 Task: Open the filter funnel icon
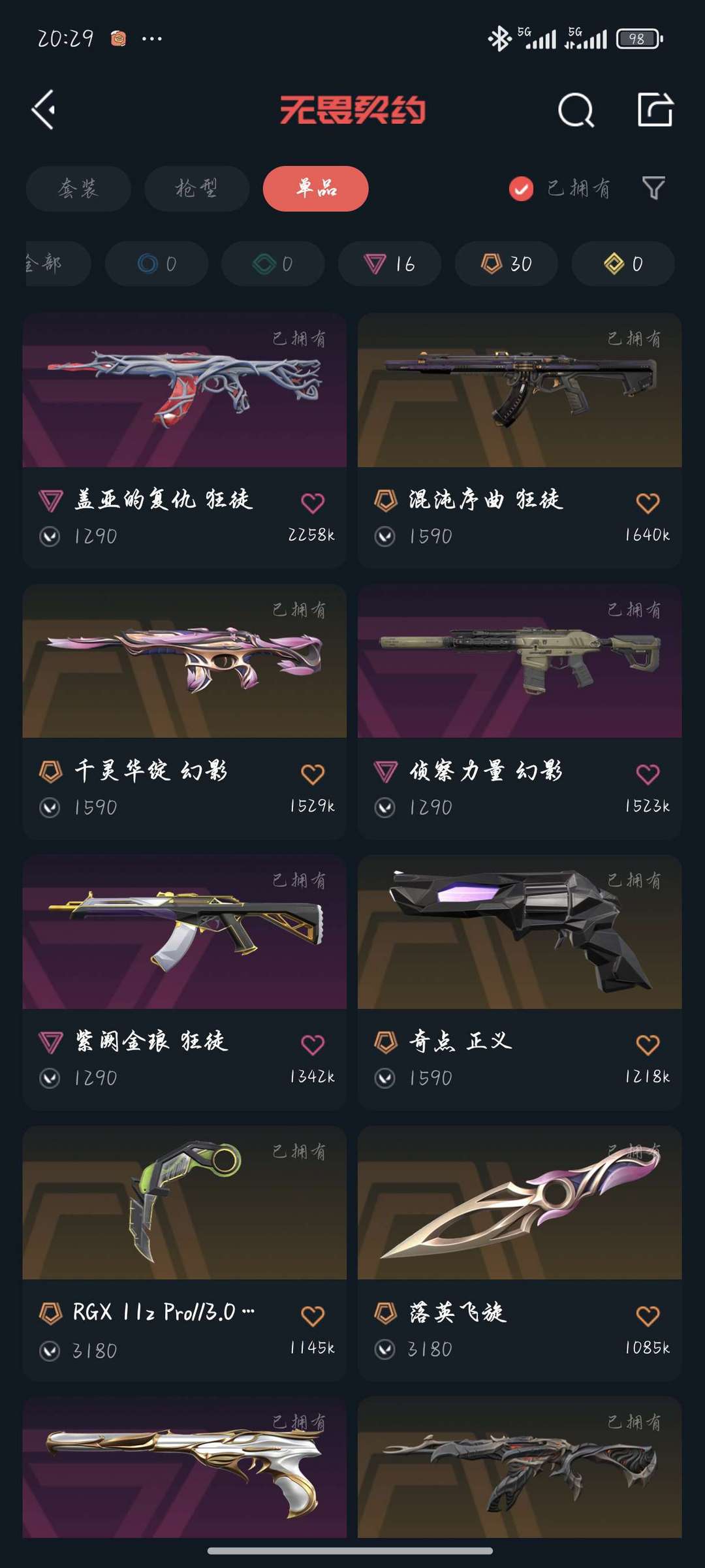653,188
